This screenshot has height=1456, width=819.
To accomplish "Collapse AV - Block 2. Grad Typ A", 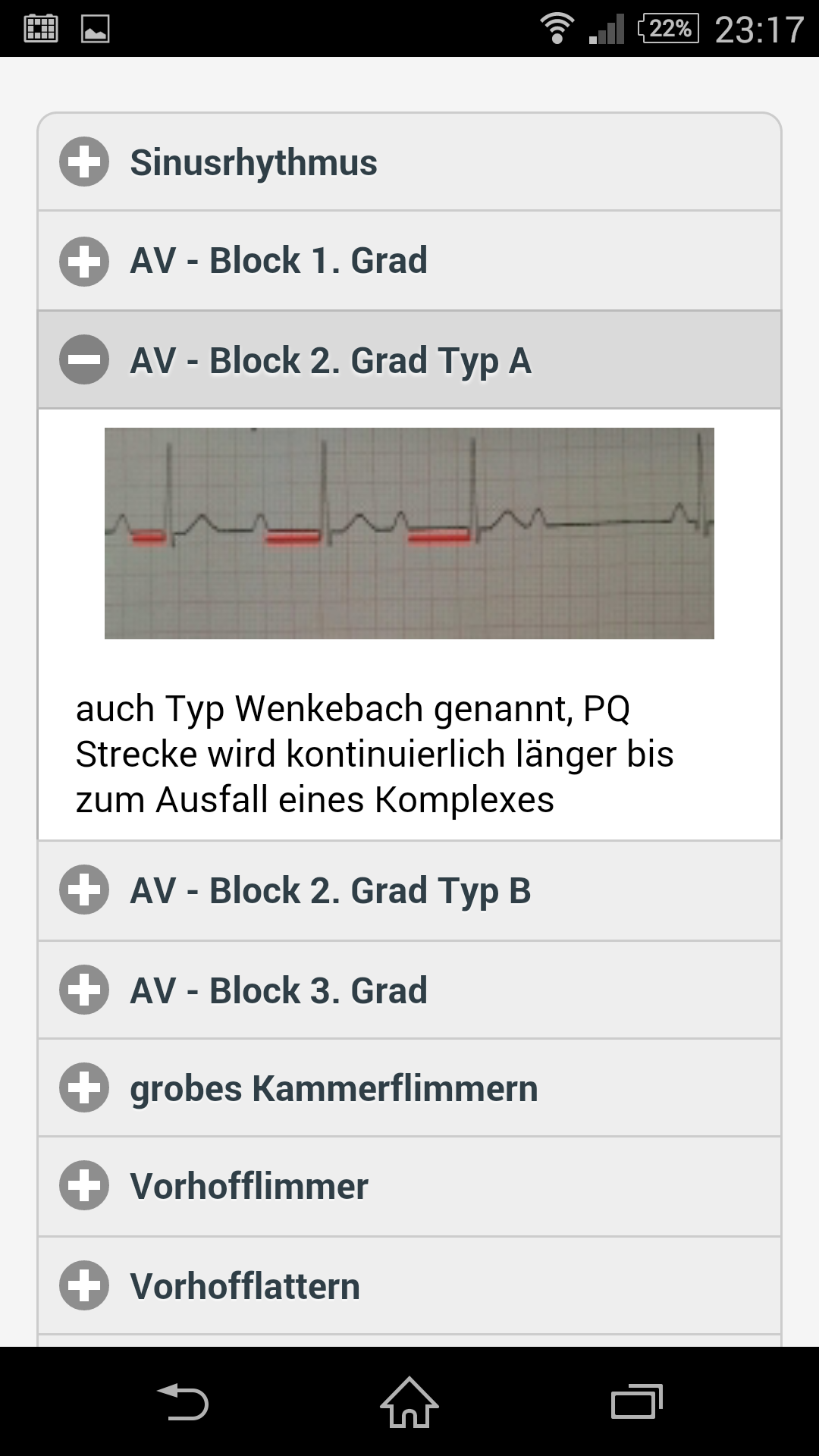I will click(409, 360).
